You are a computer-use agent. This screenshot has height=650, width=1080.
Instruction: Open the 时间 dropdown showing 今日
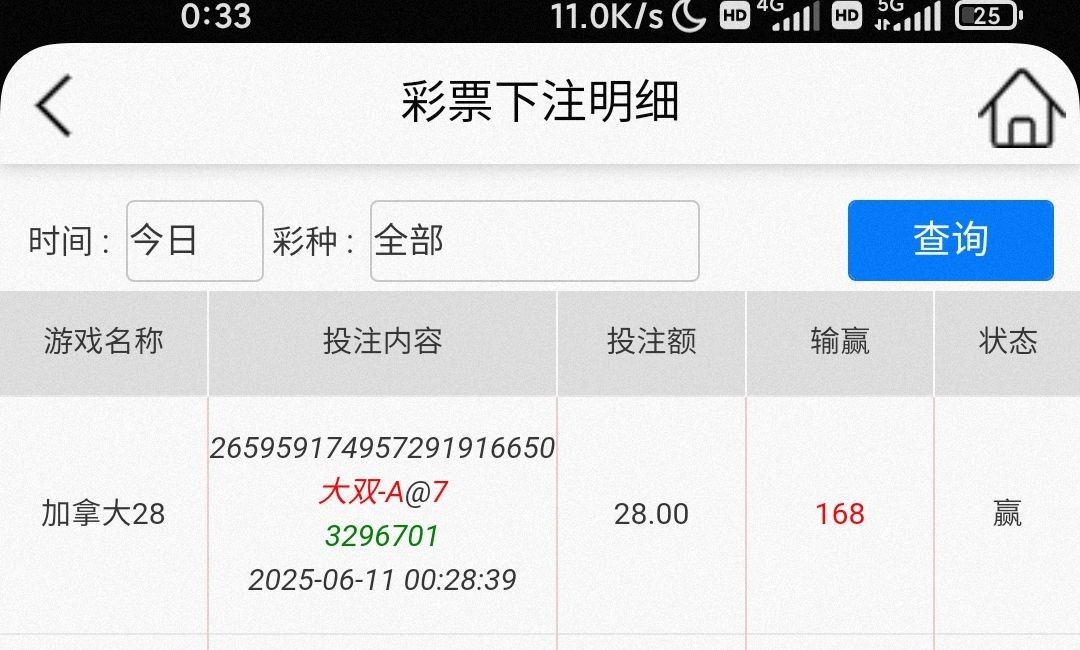click(x=194, y=241)
